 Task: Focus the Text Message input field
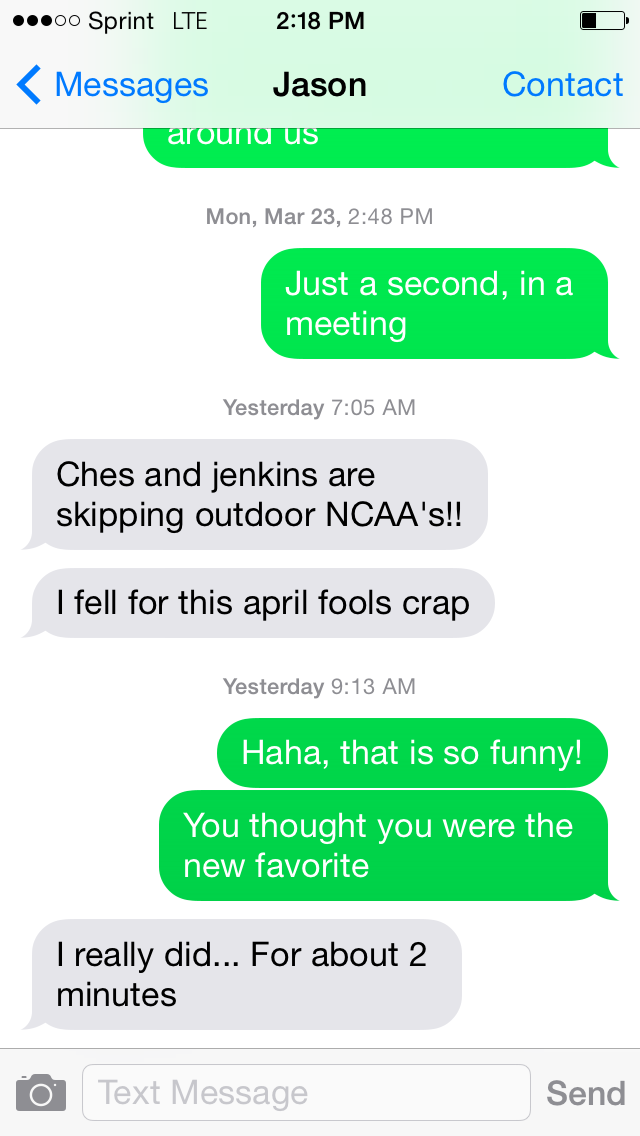(x=306, y=1093)
